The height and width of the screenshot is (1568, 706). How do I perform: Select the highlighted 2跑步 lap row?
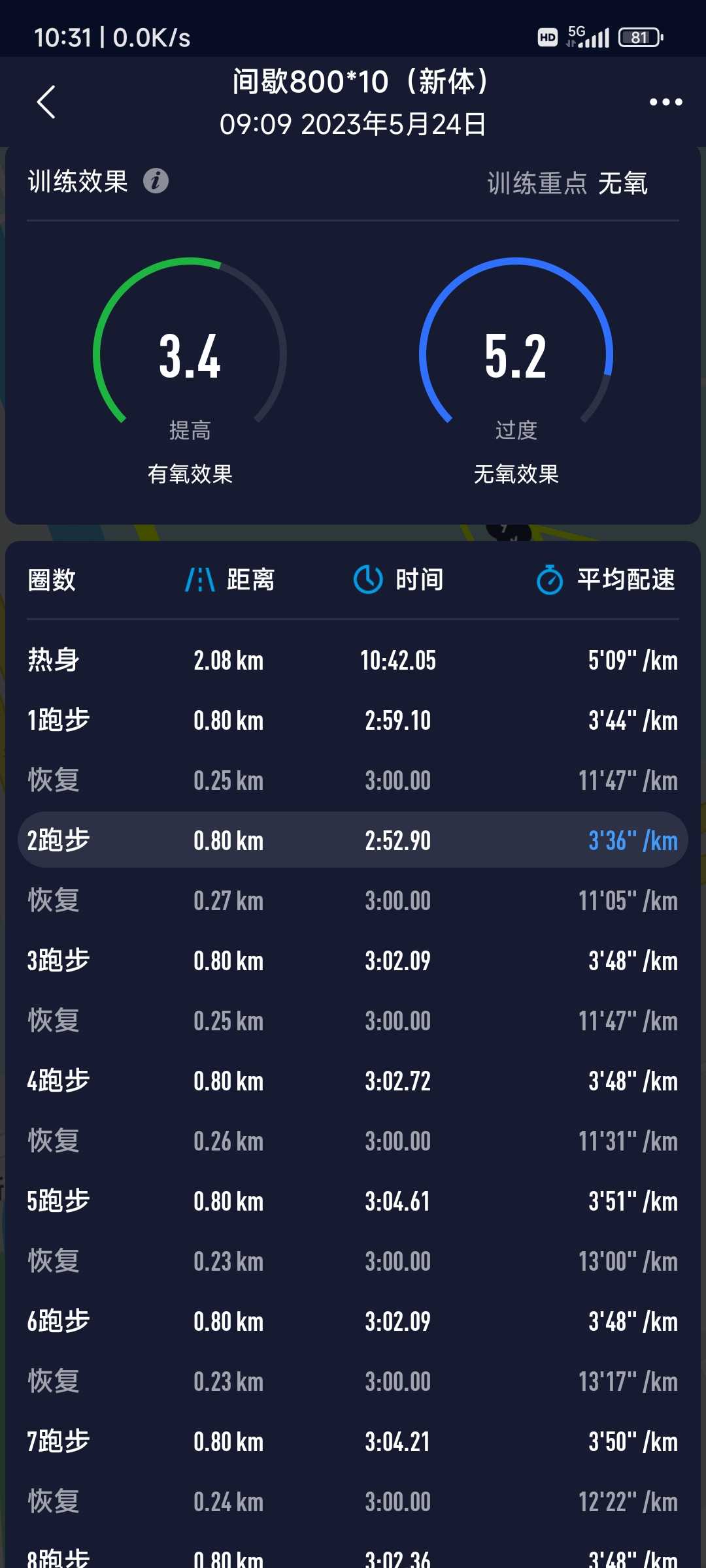coord(353,840)
